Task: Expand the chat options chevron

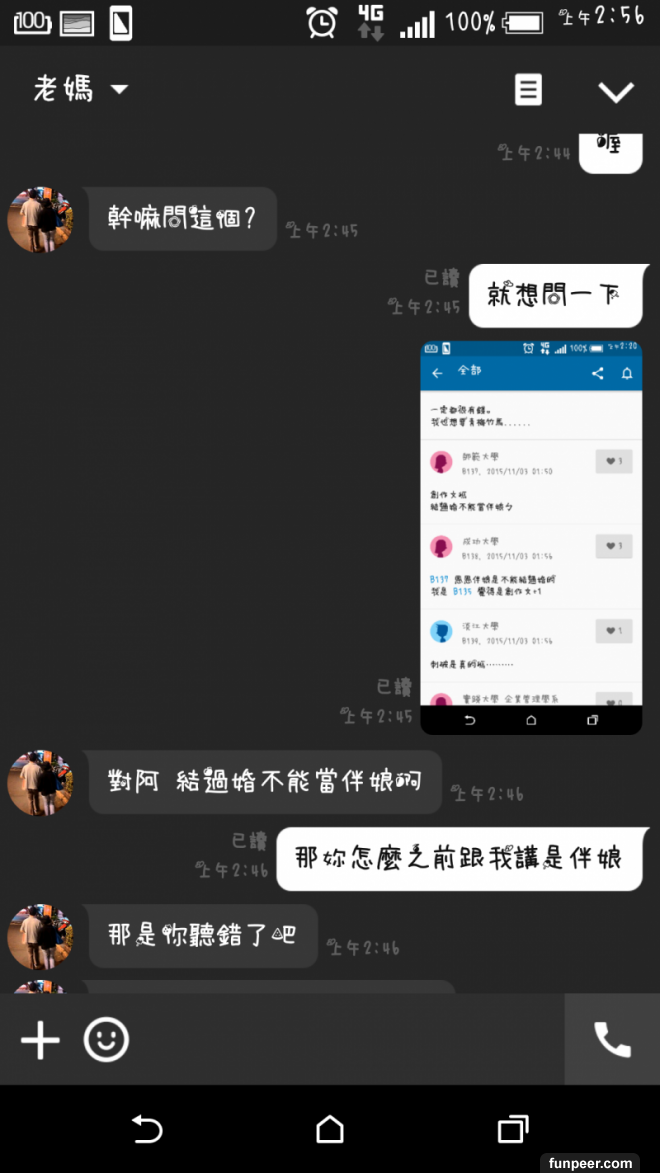Action: coord(615,92)
